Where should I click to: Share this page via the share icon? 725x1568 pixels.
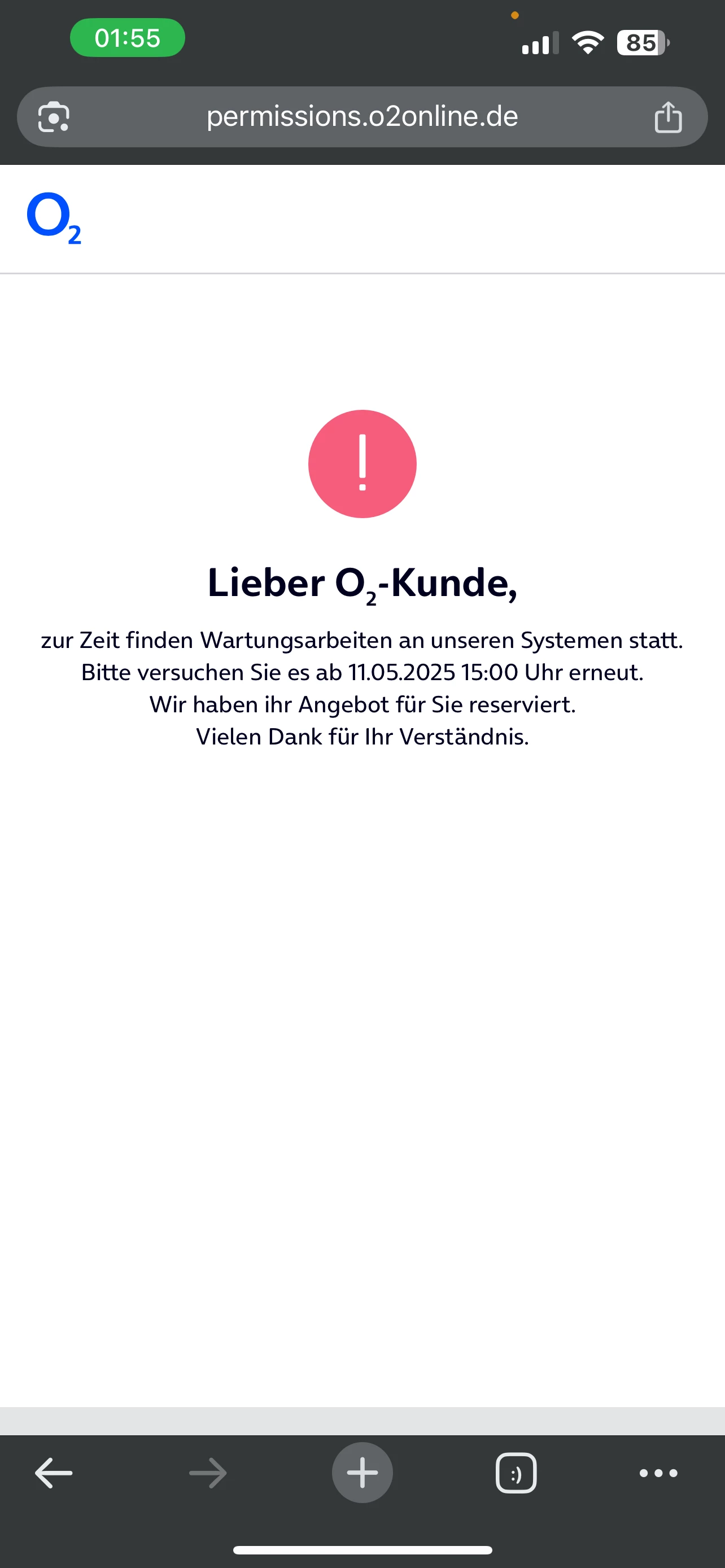pos(668,117)
